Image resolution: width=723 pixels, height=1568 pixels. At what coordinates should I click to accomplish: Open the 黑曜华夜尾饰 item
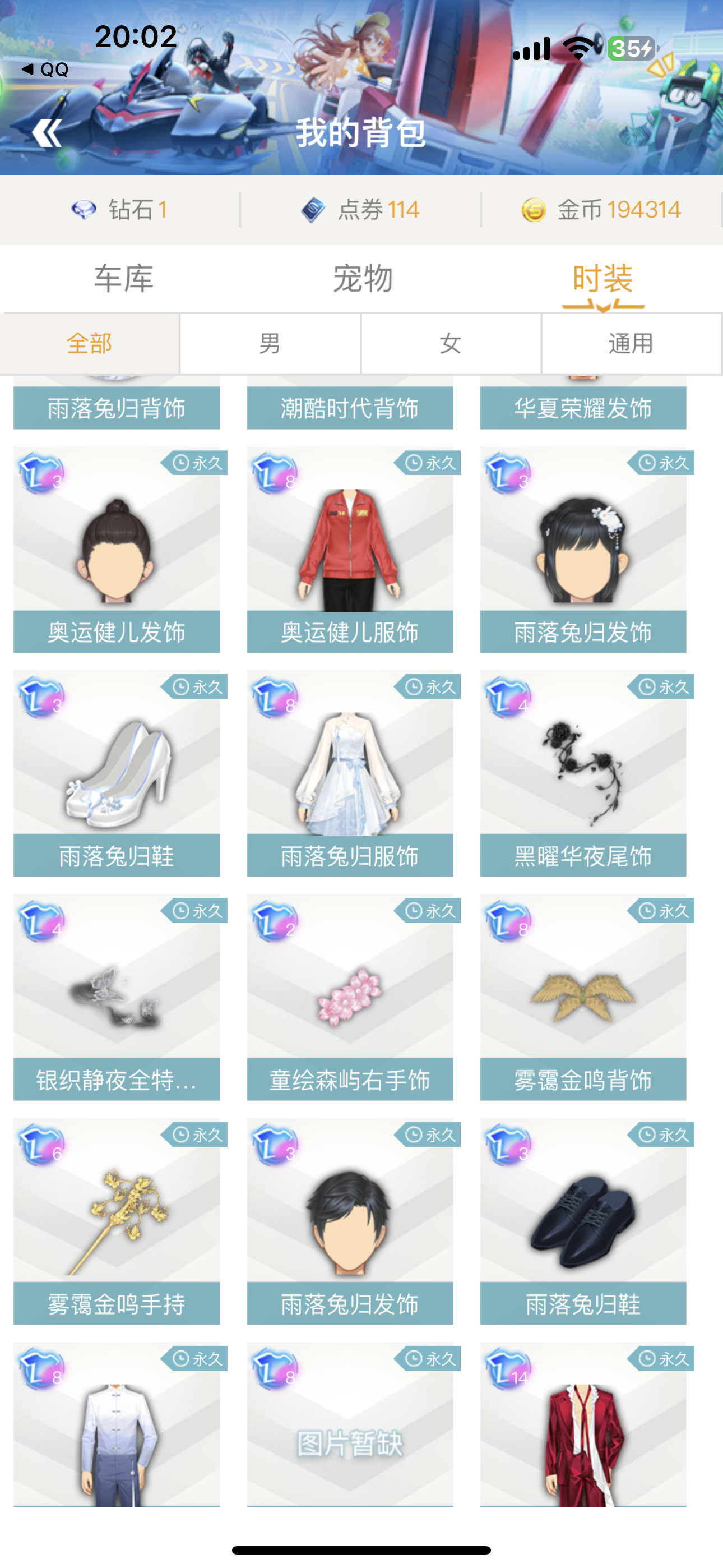(583, 774)
